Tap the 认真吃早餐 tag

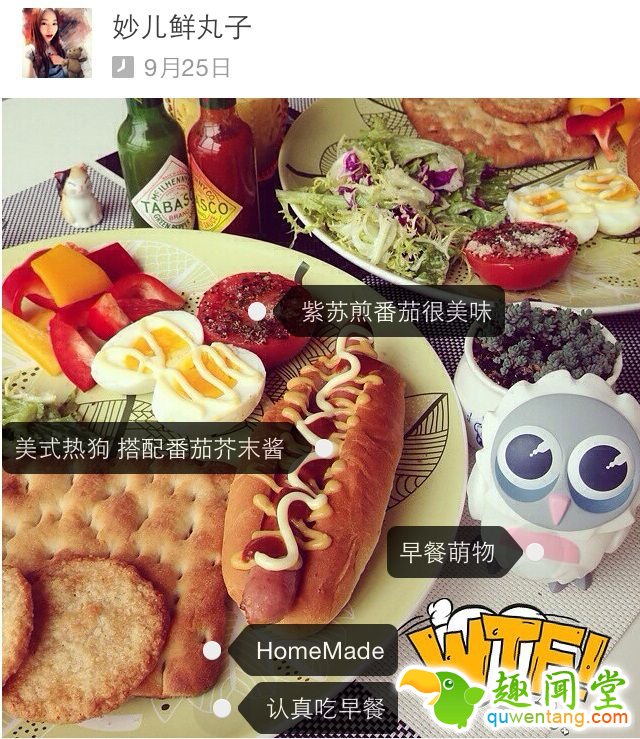pos(326,708)
